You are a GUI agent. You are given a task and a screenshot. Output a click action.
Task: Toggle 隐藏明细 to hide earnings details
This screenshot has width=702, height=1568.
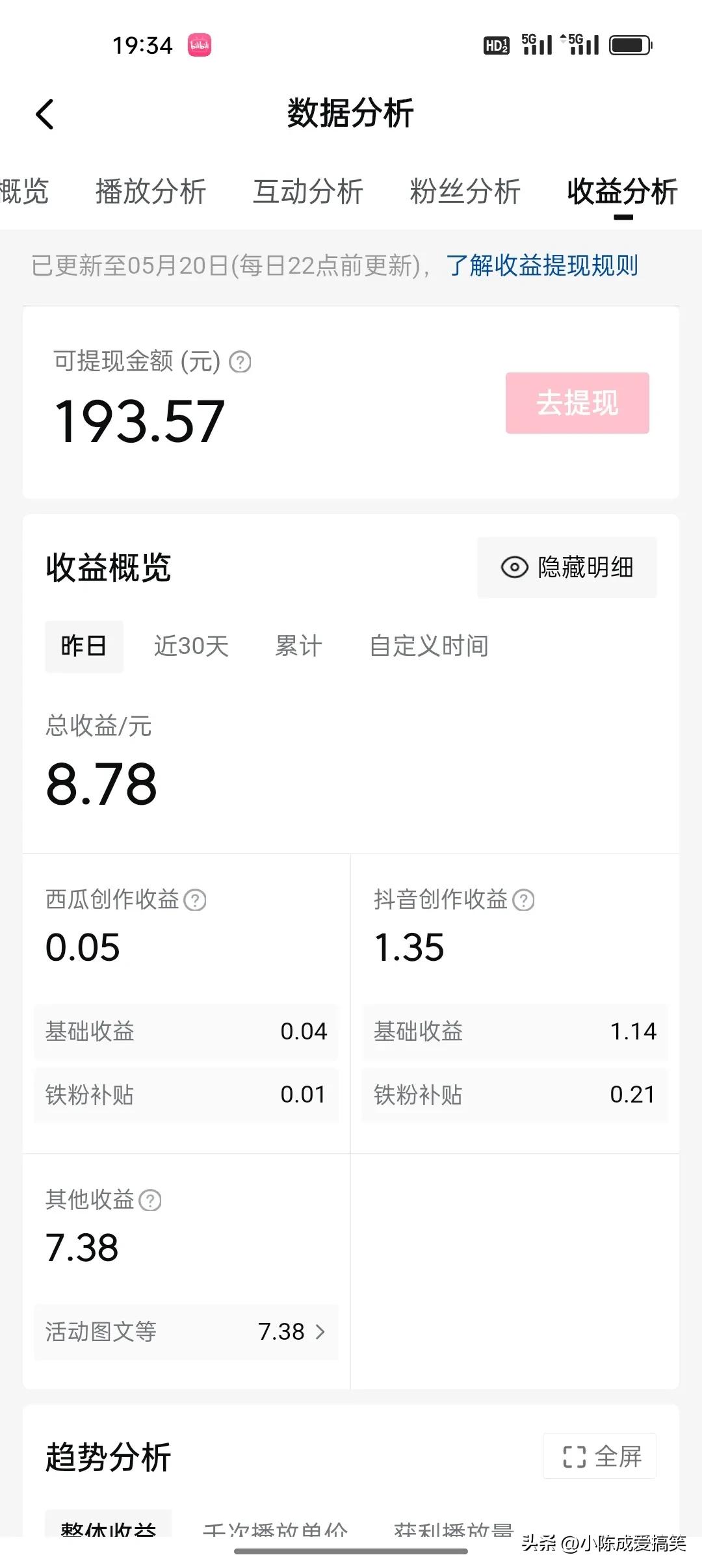coord(566,567)
